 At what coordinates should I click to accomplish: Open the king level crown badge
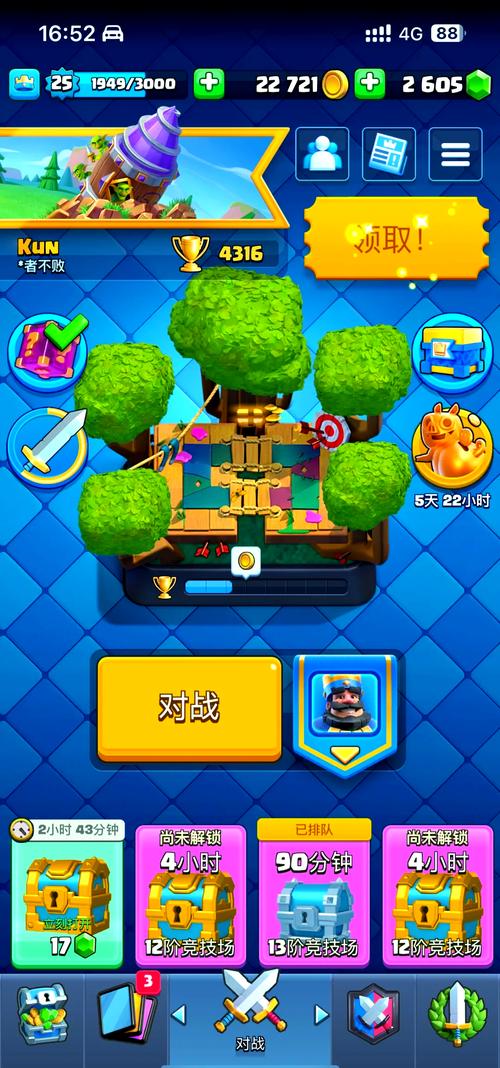pyautogui.click(x=24, y=84)
